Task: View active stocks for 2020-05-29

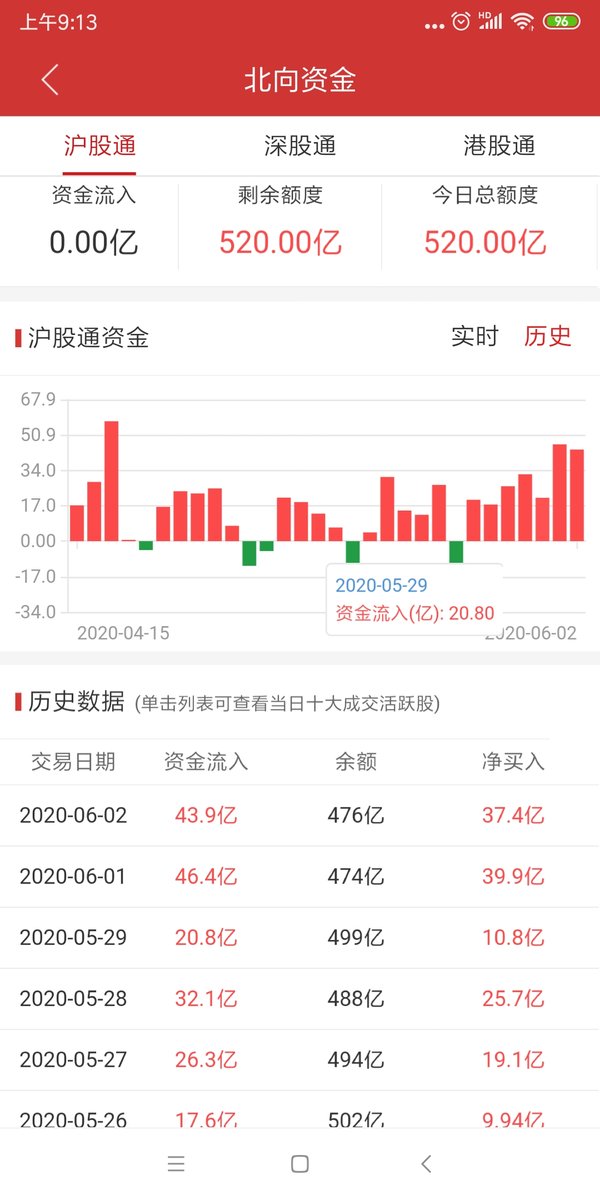Action: click(x=300, y=938)
